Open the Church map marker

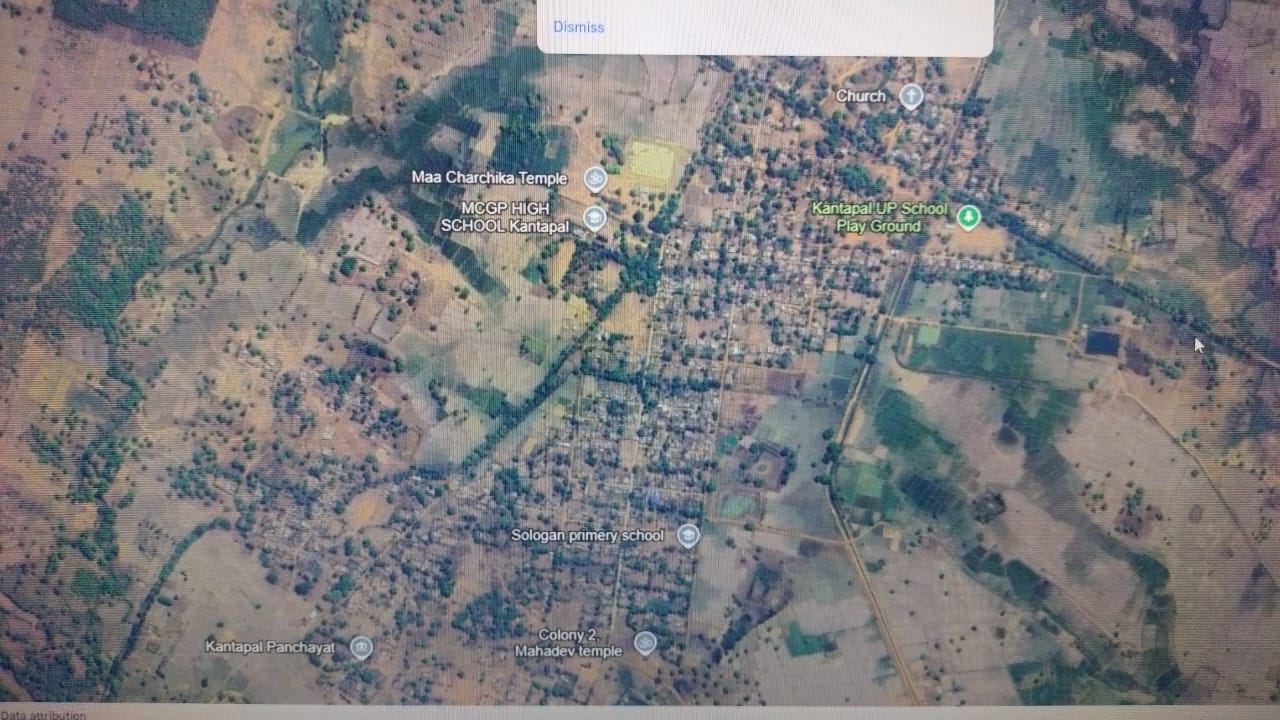(x=910, y=96)
